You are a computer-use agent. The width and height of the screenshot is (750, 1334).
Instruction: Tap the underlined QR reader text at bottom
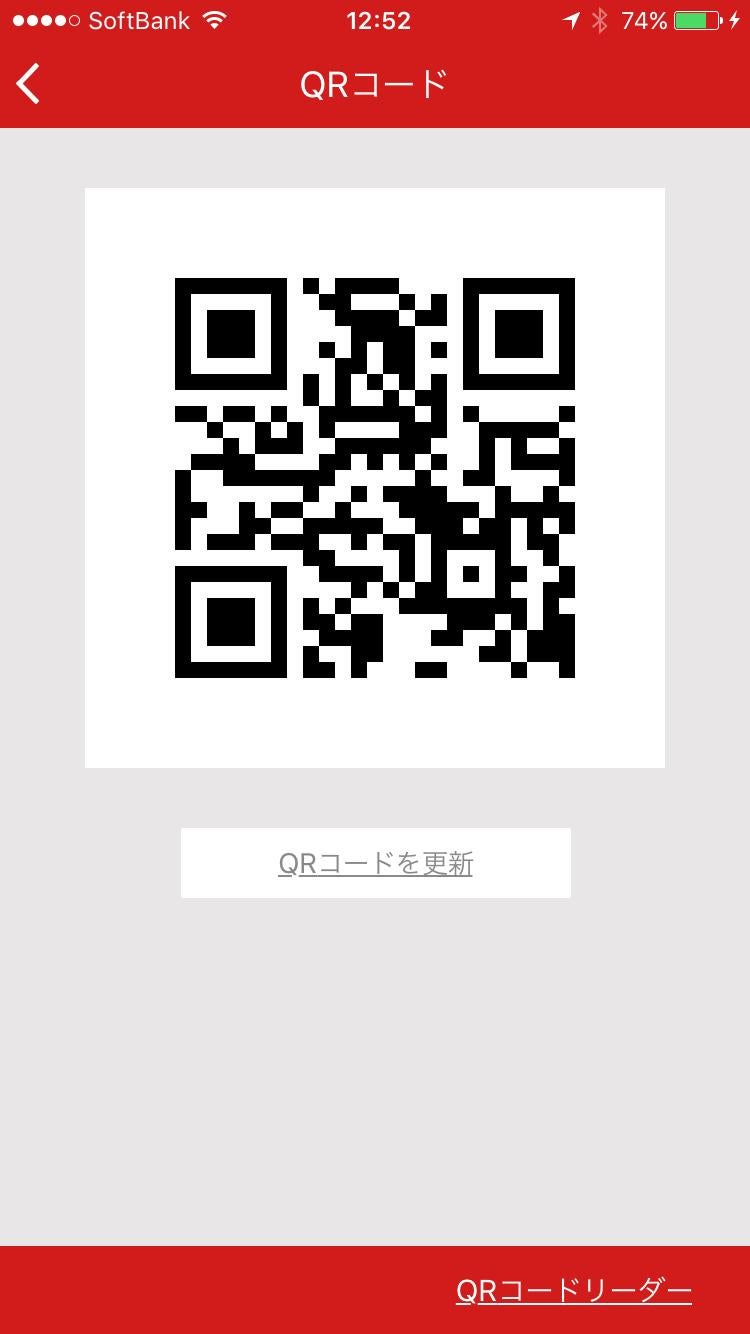tap(572, 1291)
